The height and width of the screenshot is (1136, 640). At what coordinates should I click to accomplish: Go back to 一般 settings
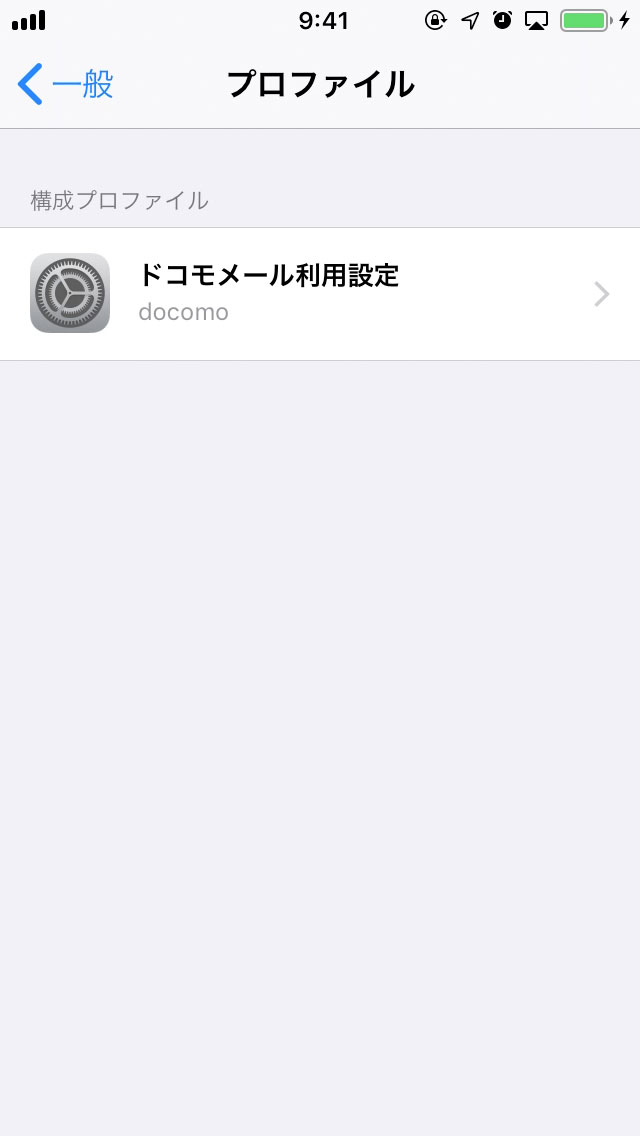point(66,84)
